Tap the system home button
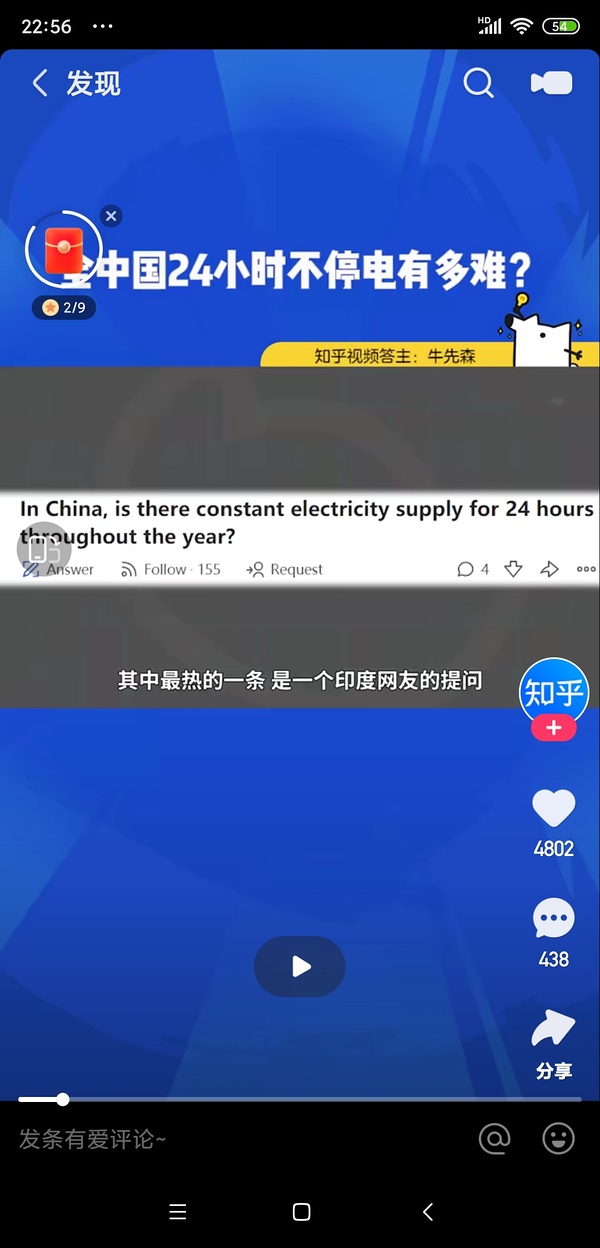 [301, 1212]
